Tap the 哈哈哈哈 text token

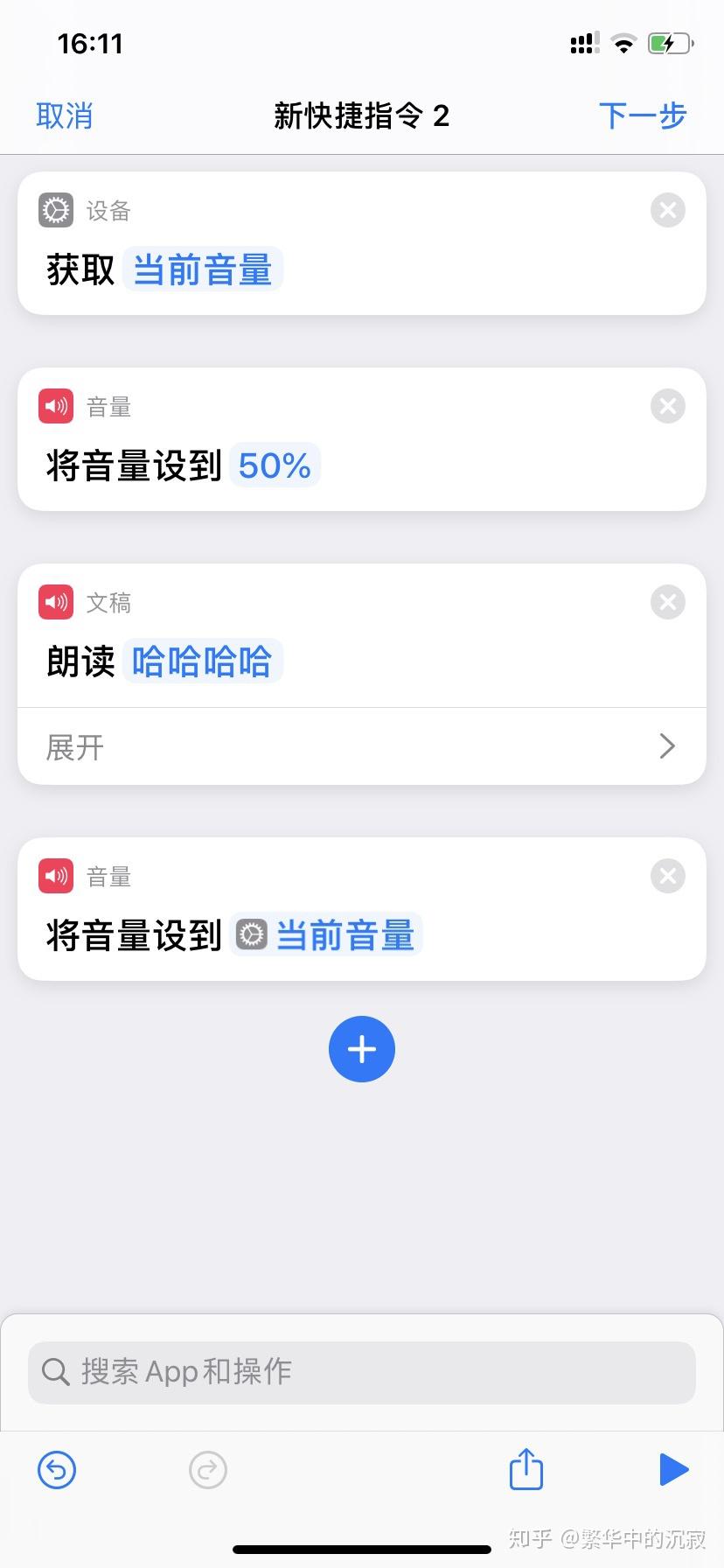coord(202,661)
